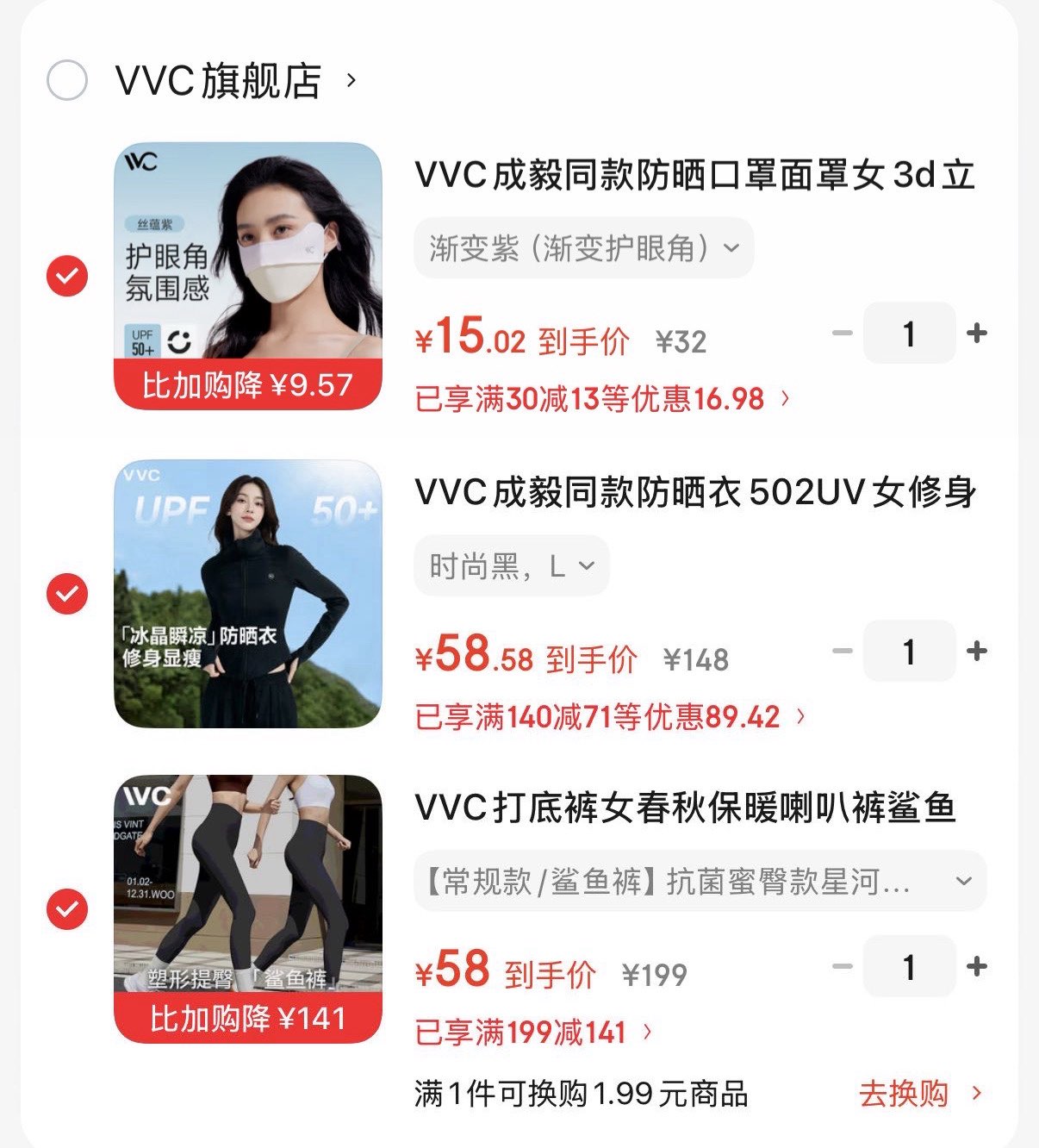Decrease quantity of the 防晒口罩 mask

pos(842,333)
